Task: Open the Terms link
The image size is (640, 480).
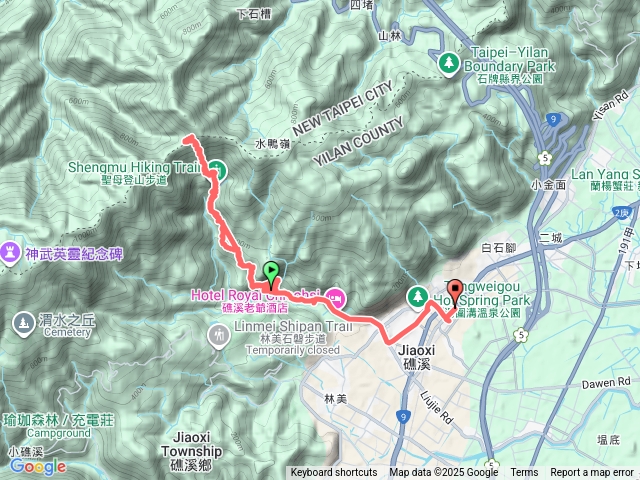Action: tap(524, 473)
